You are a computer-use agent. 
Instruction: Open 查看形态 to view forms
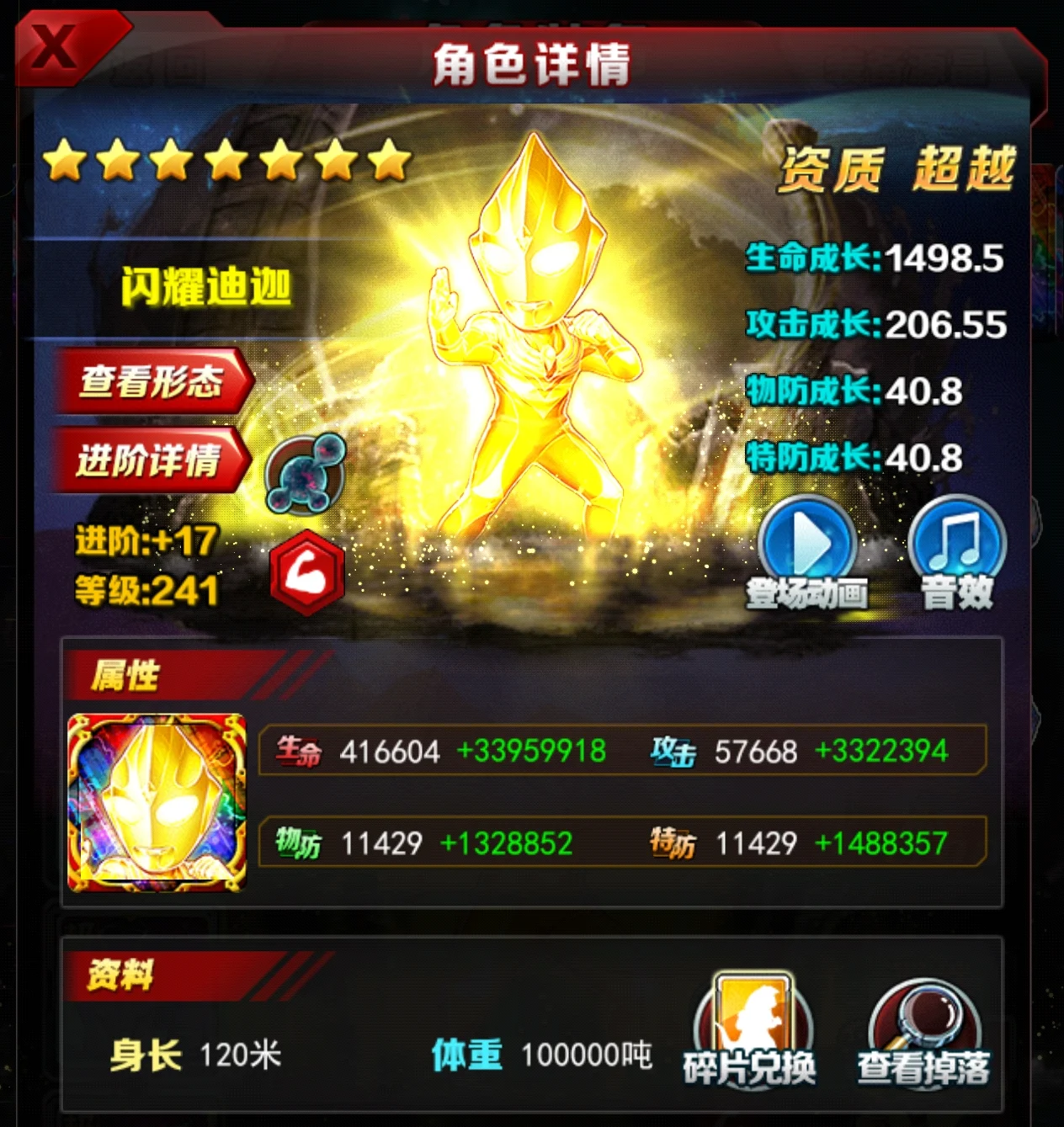(x=152, y=381)
